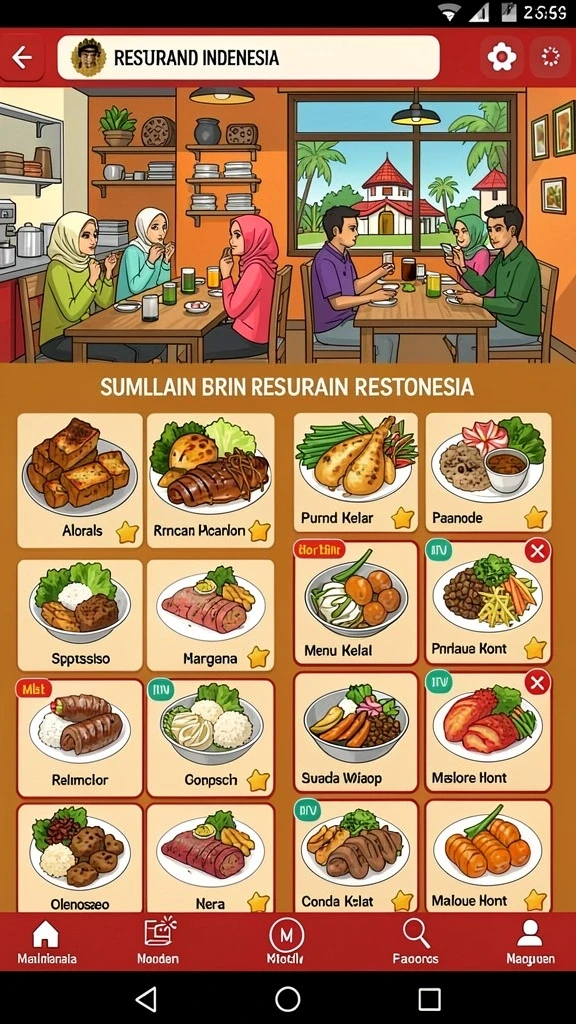Tap the system home button
The width and height of the screenshot is (576, 1024).
click(x=287, y=999)
